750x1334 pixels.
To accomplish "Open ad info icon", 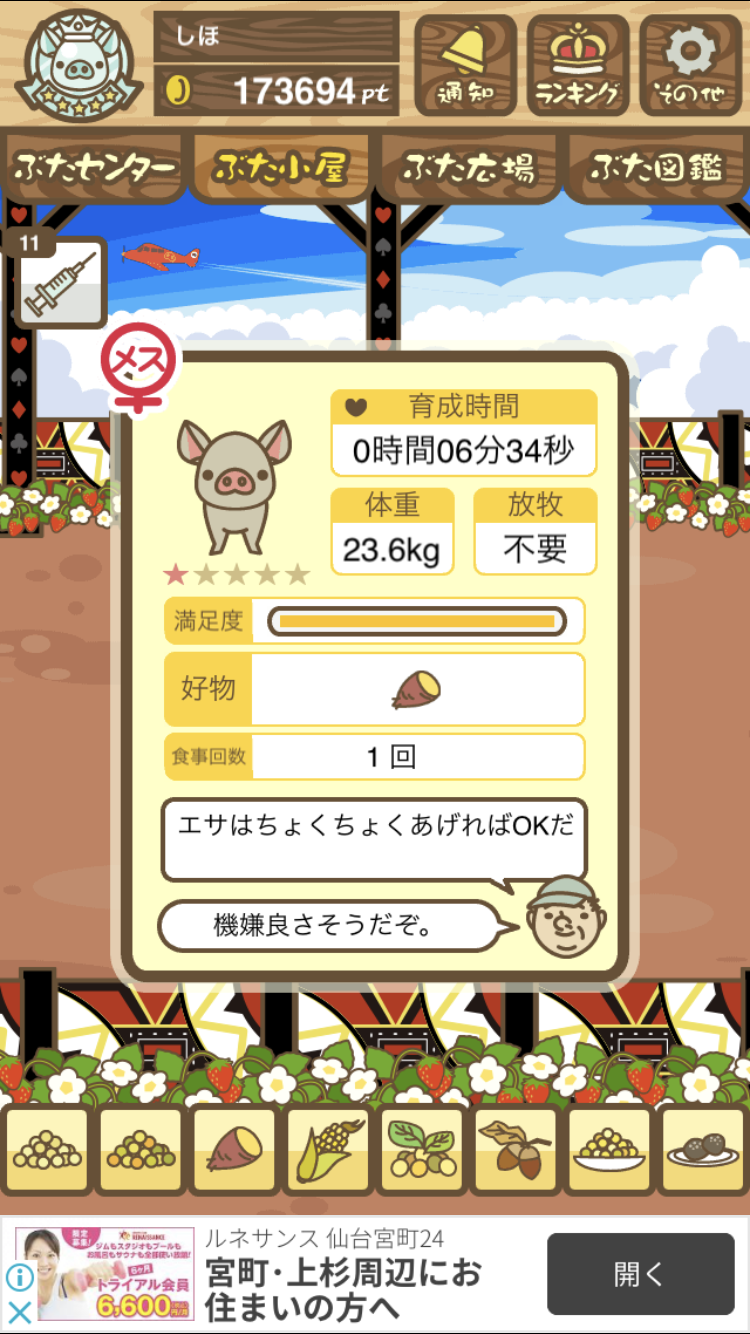I will [x=18, y=1277].
